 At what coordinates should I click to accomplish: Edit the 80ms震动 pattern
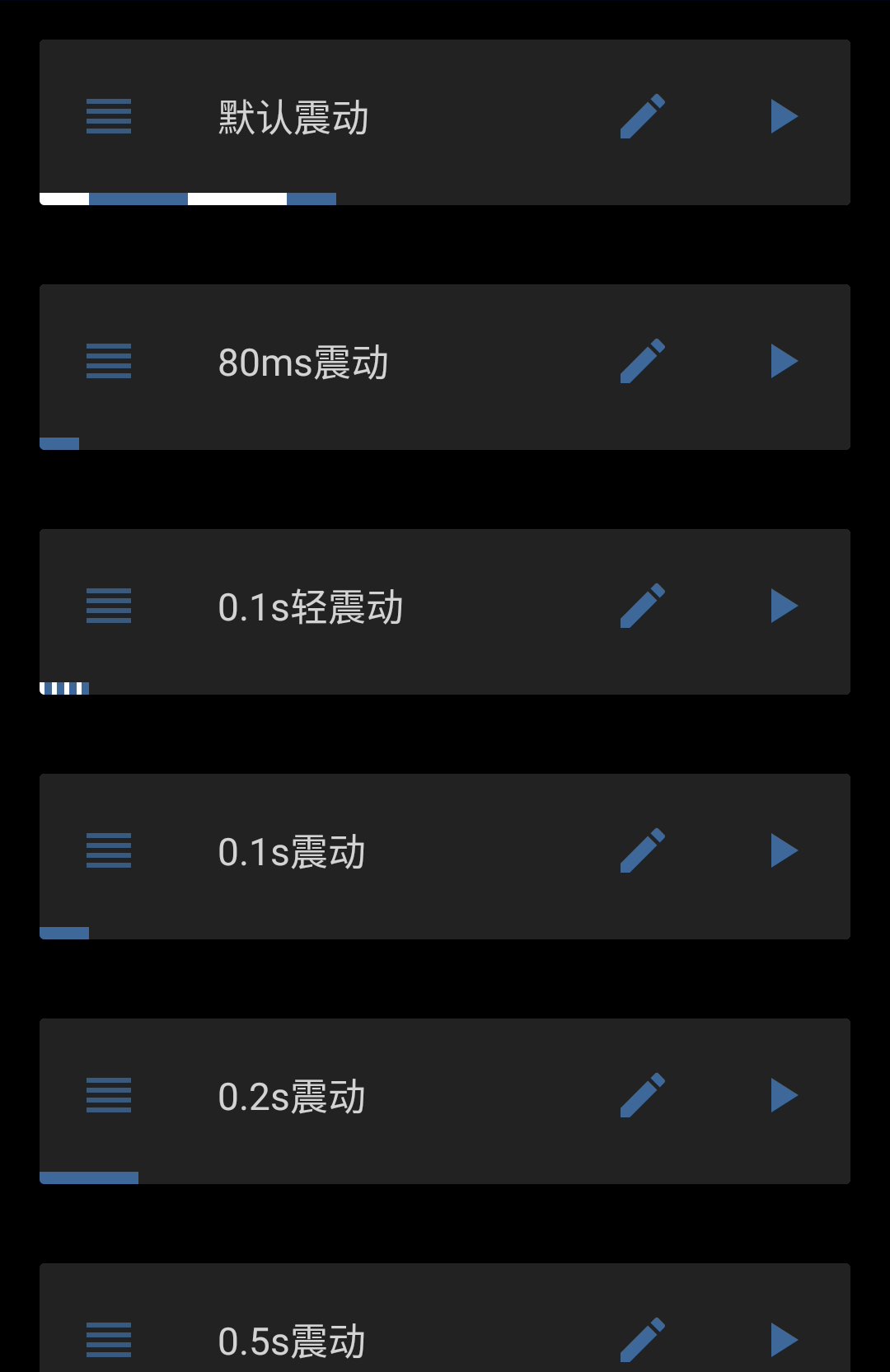point(643,361)
